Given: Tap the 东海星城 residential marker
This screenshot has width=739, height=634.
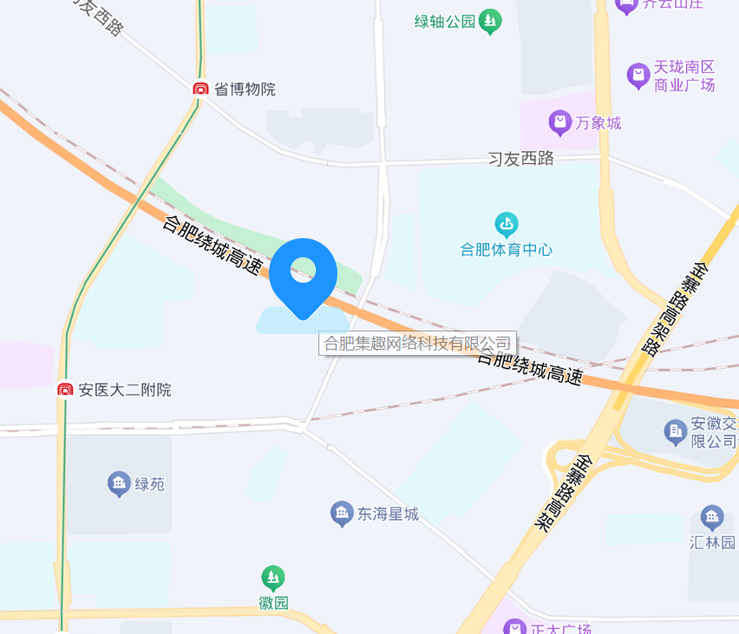Looking at the screenshot, I should [x=342, y=514].
